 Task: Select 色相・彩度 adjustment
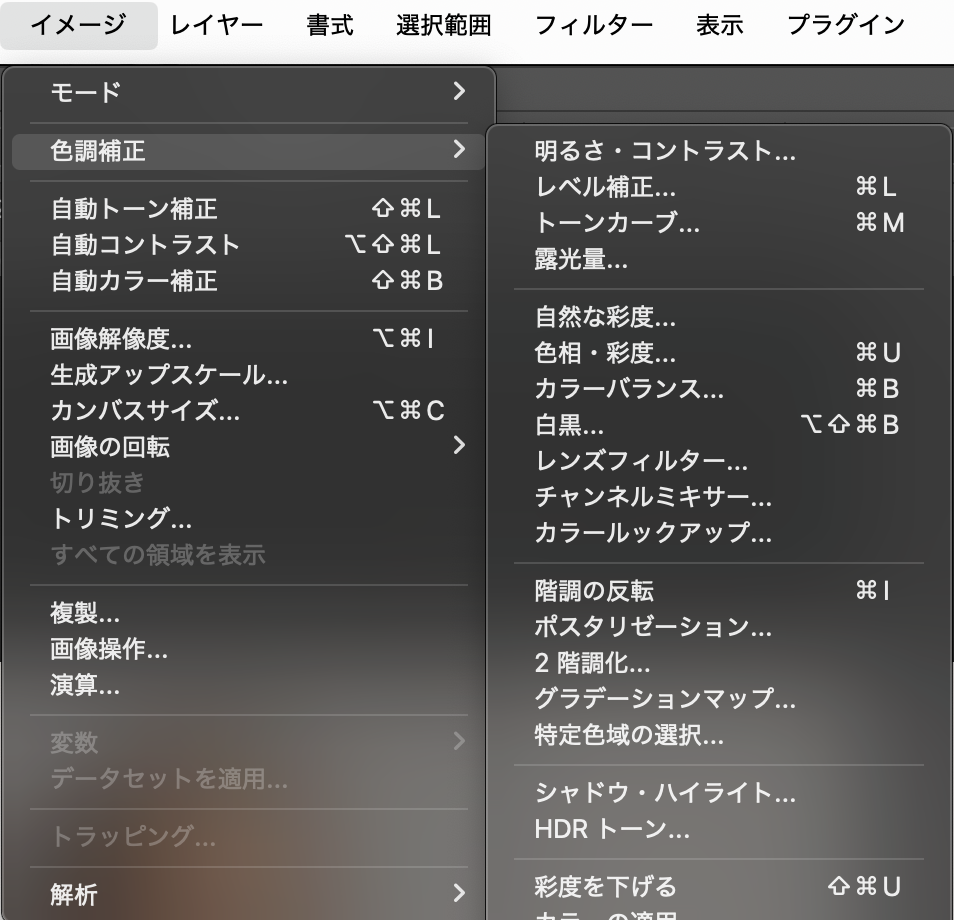tap(605, 353)
